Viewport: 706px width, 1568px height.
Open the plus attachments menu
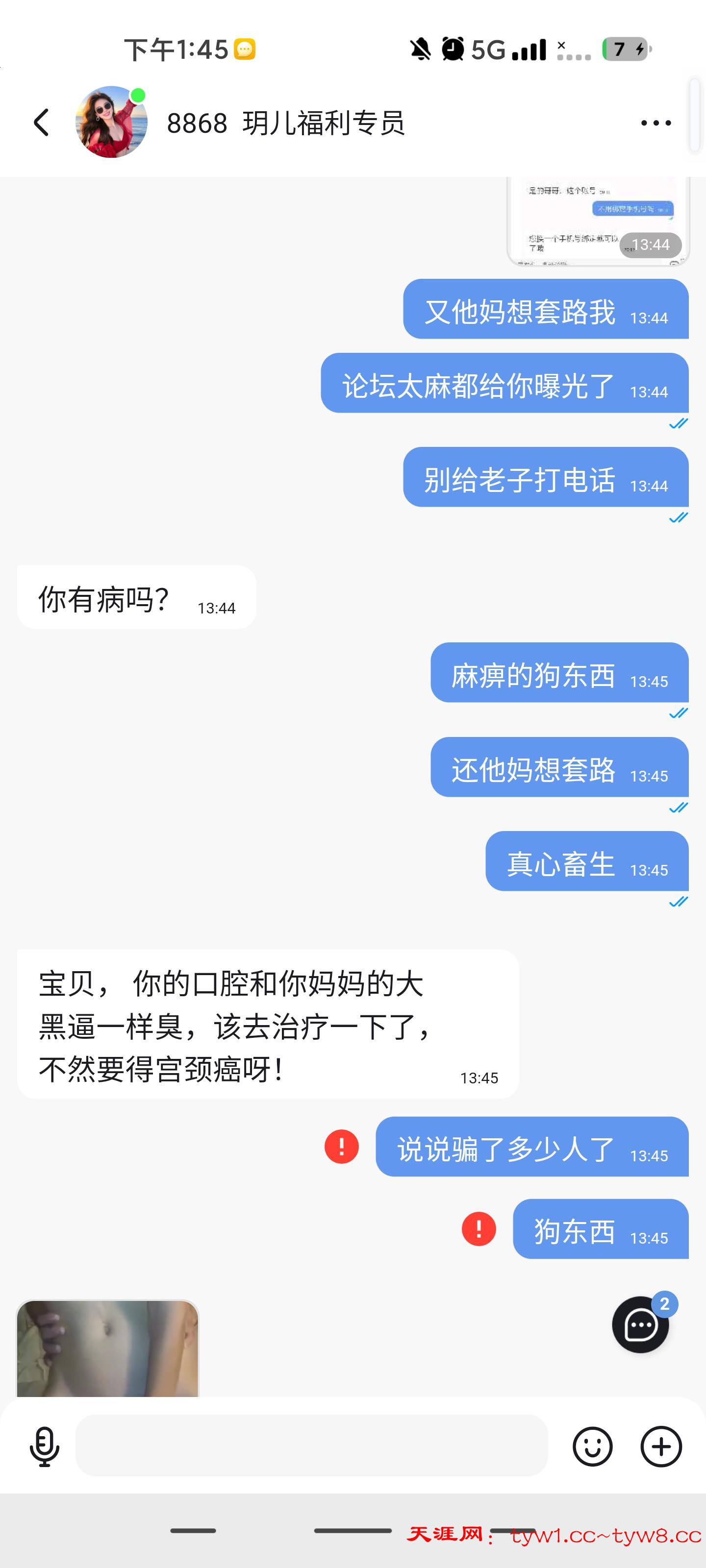[x=661, y=1445]
